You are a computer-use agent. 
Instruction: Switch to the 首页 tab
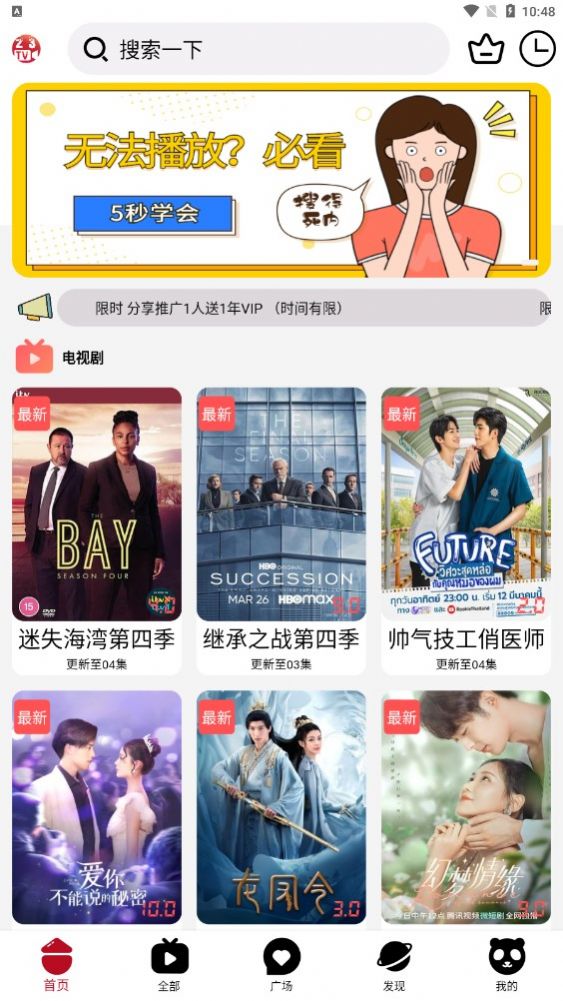[x=57, y=965]
